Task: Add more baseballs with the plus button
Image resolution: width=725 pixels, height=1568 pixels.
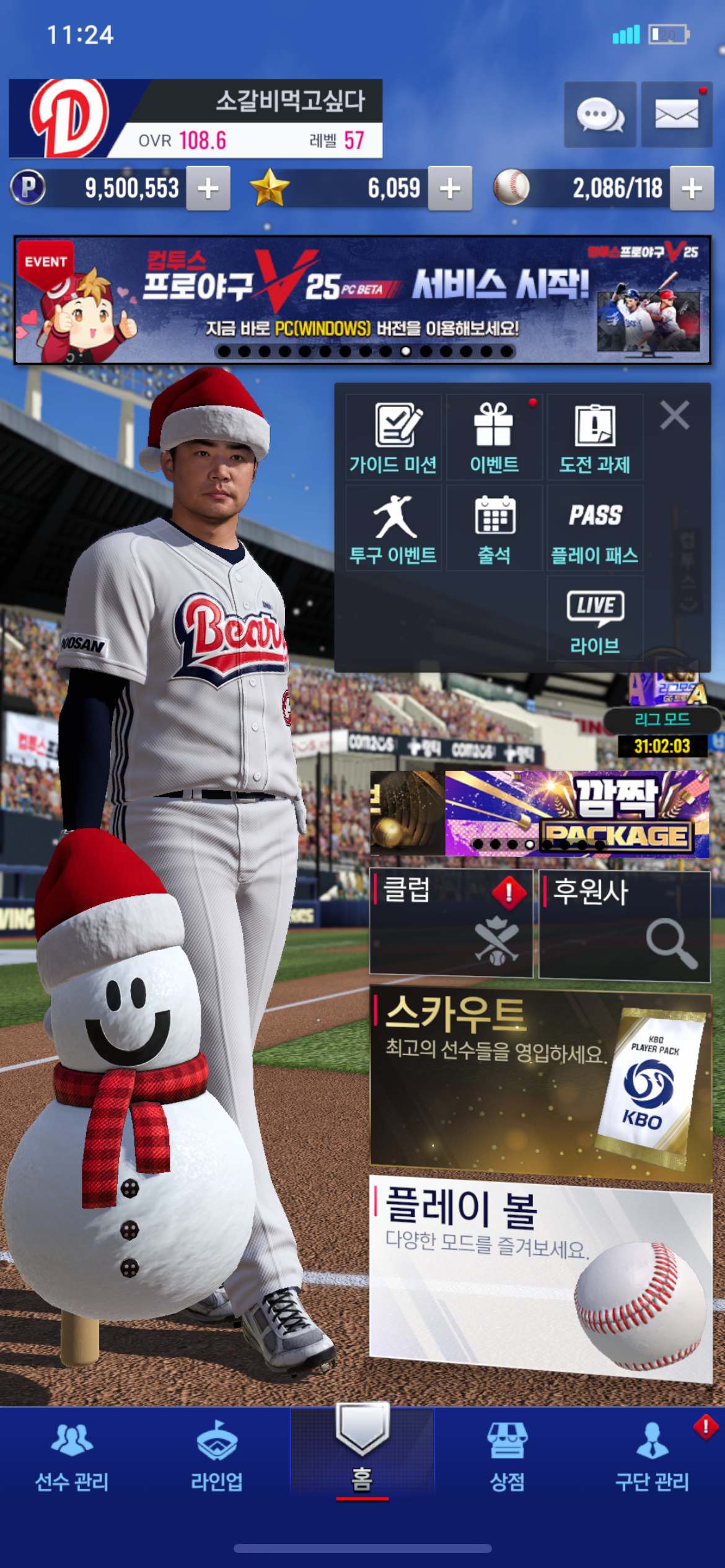Action: pyautogui.click(x=692, y=188)
